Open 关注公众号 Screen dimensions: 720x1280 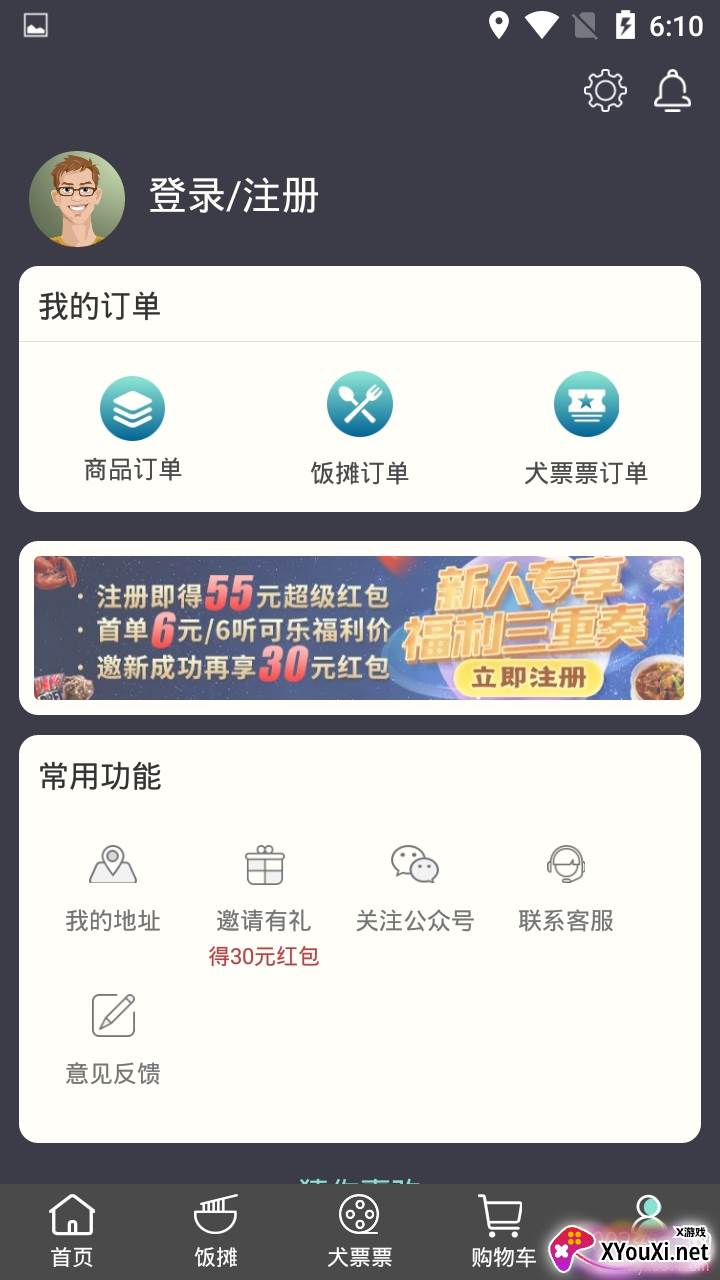tap(415, 889)
